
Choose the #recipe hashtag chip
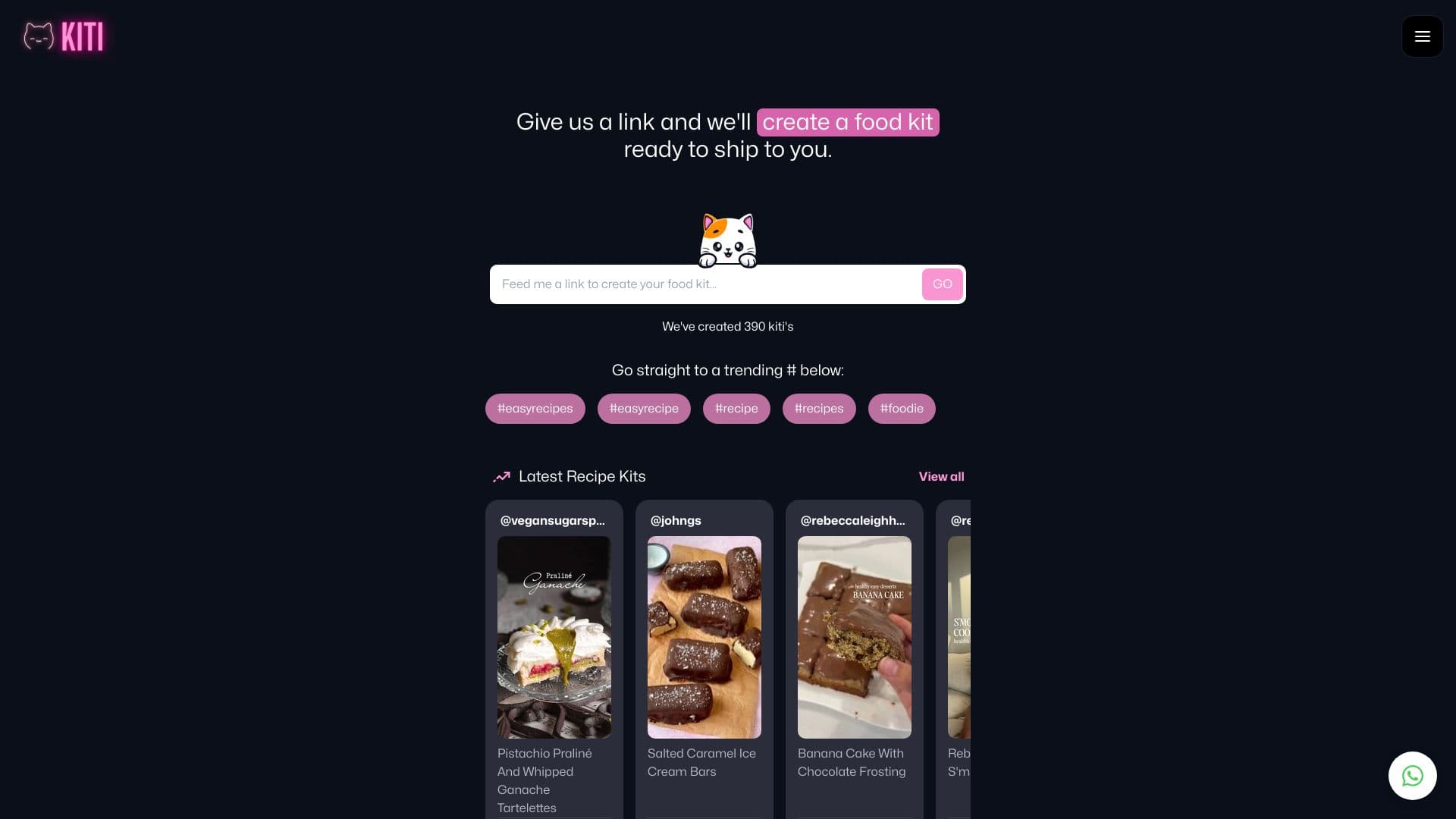(x=736, y=409)
